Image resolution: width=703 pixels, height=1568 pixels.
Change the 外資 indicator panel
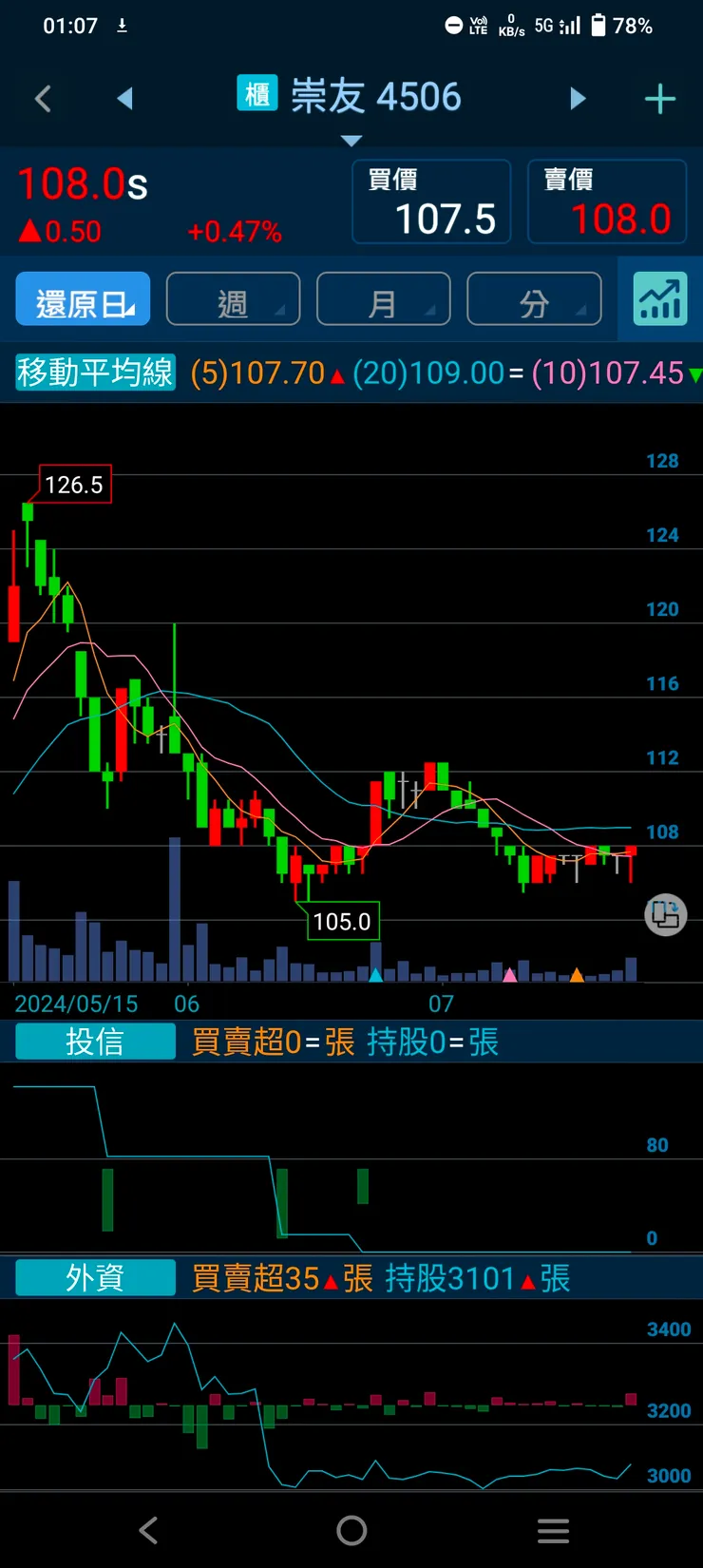click(x=95, y=1278)
